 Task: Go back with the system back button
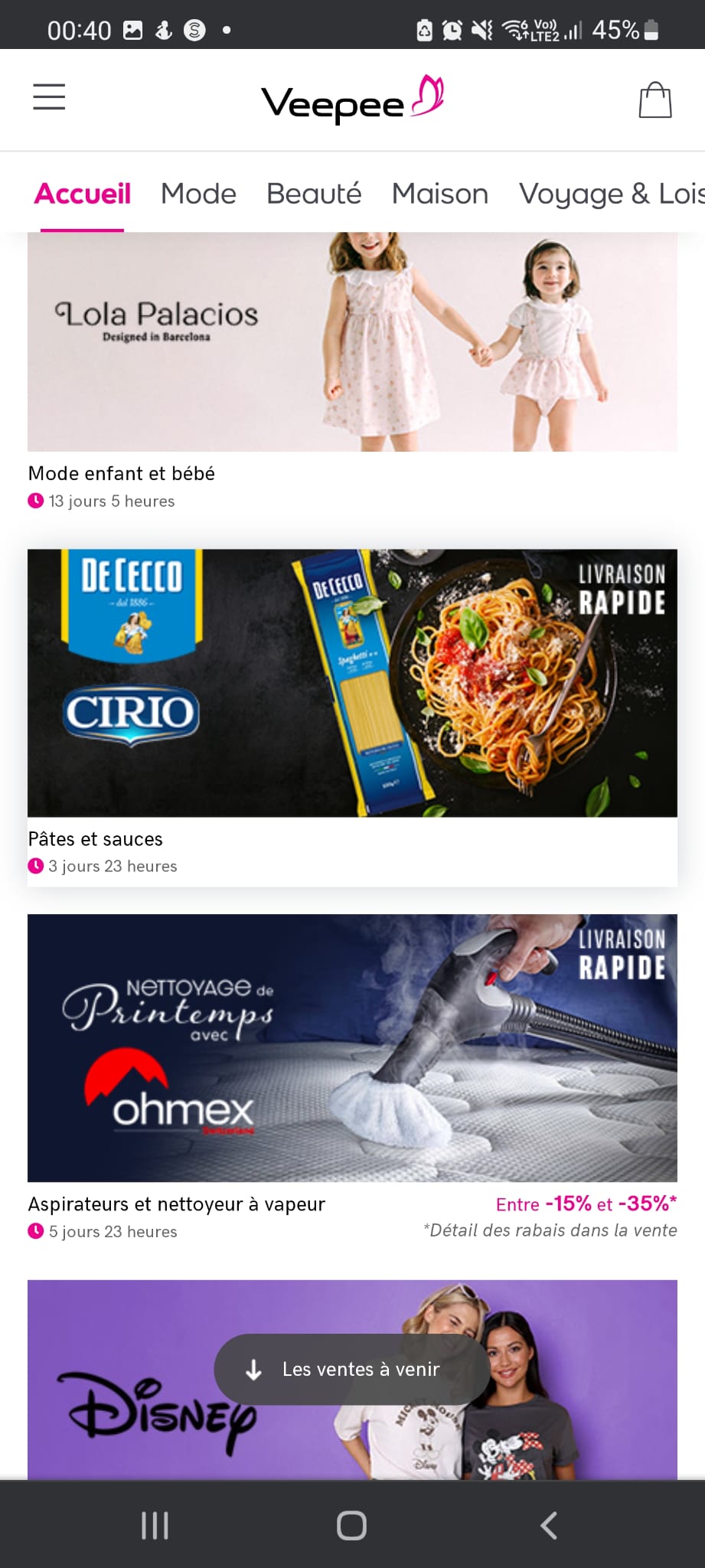tap(548, 1525)
